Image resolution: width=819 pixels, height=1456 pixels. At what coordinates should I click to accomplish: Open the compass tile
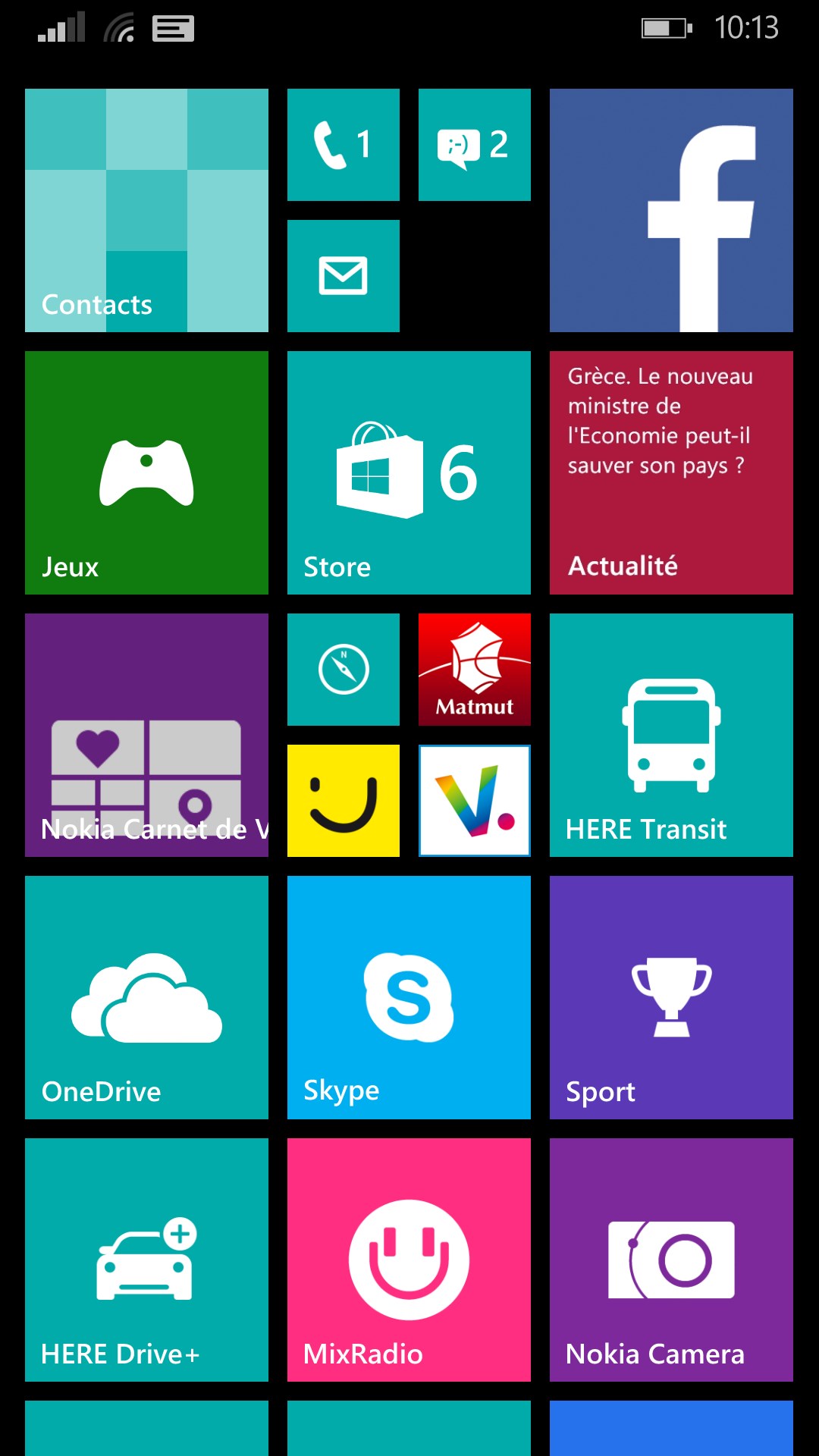343,670
